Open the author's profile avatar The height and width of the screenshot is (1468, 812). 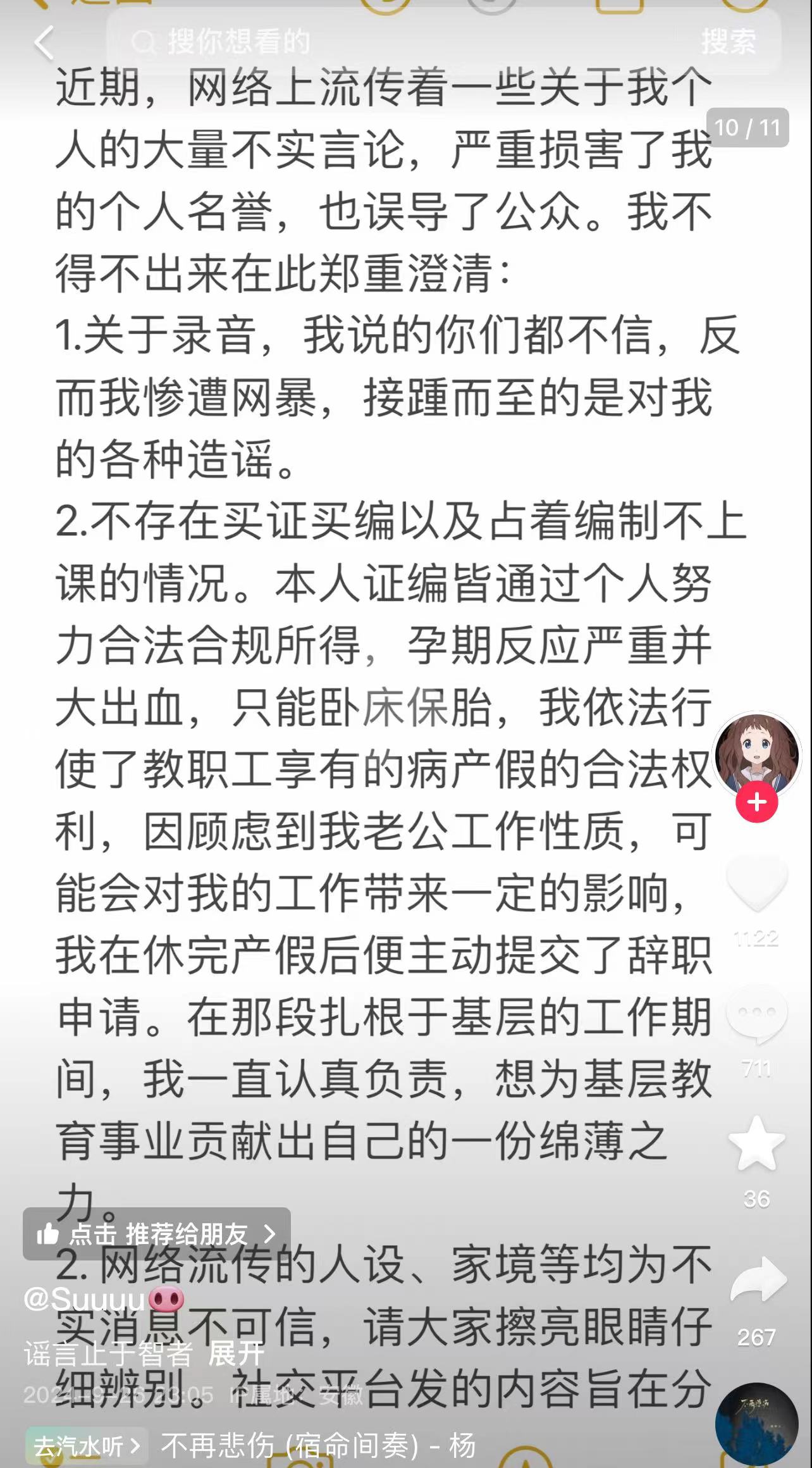[756, 754]
